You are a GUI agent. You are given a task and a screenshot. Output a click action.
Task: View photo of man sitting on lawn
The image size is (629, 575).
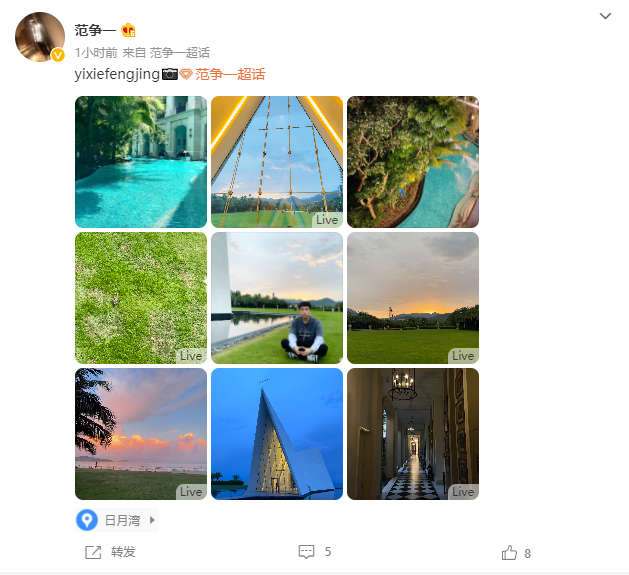coord(277,298)
